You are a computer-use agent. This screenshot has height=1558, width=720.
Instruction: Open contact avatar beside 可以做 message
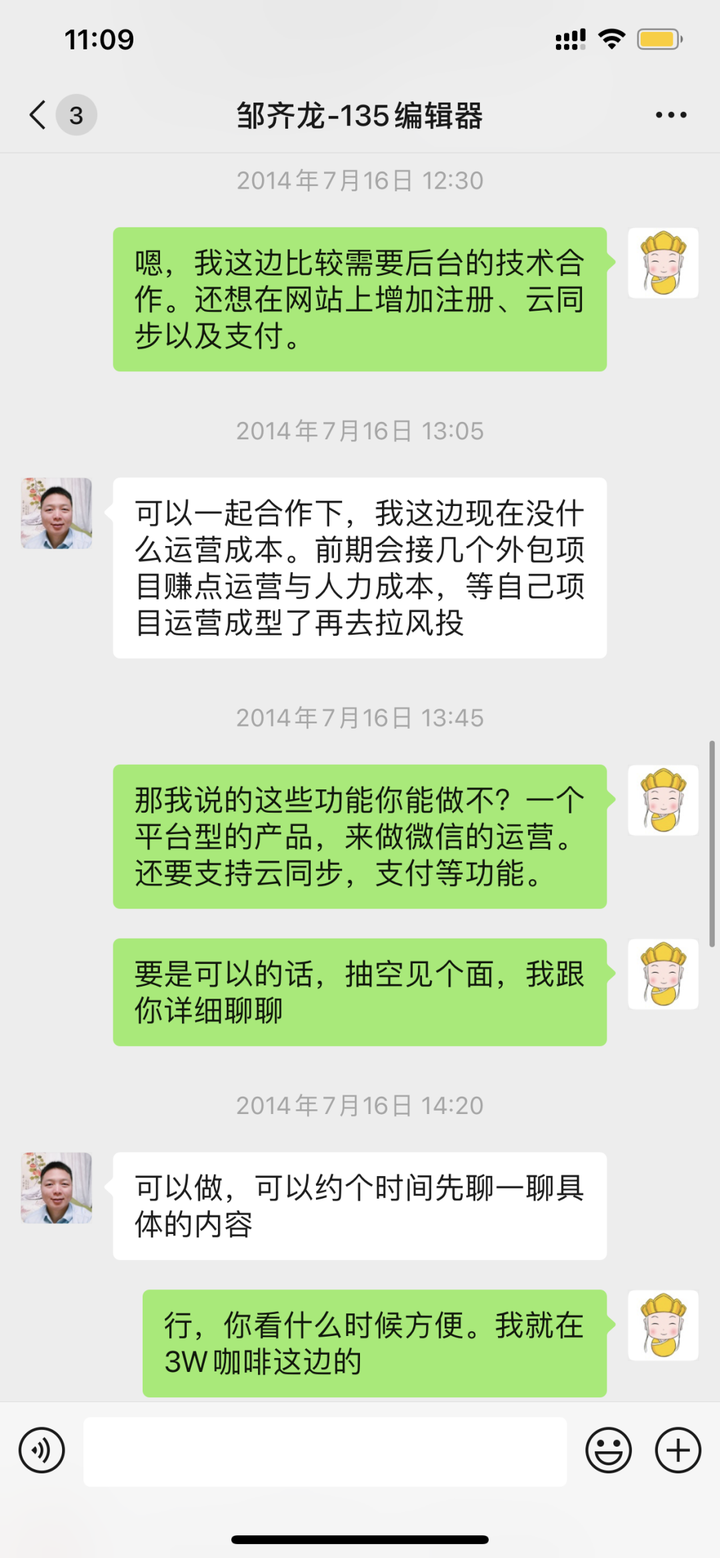[56, 1188]
